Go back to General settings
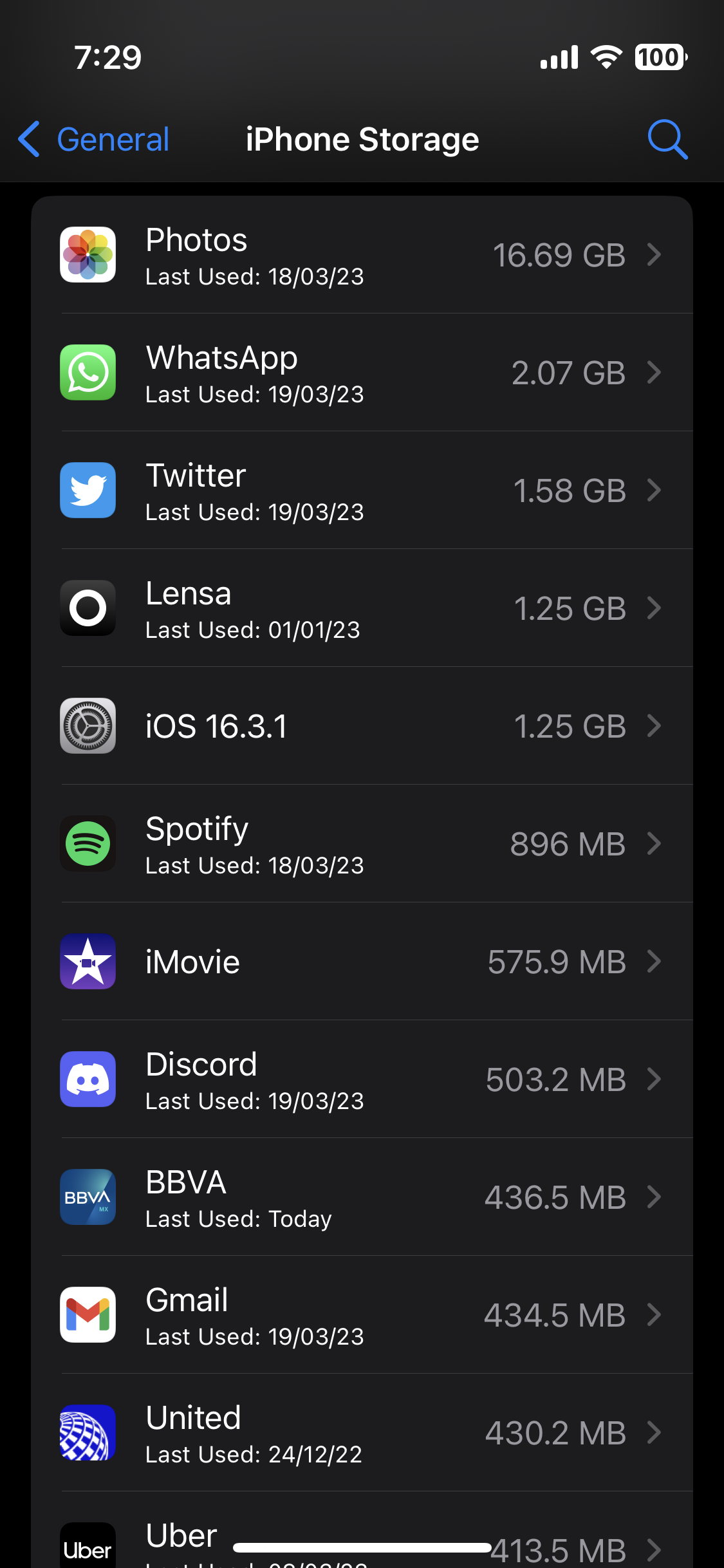724x1568 pixels. coord(95,140)
